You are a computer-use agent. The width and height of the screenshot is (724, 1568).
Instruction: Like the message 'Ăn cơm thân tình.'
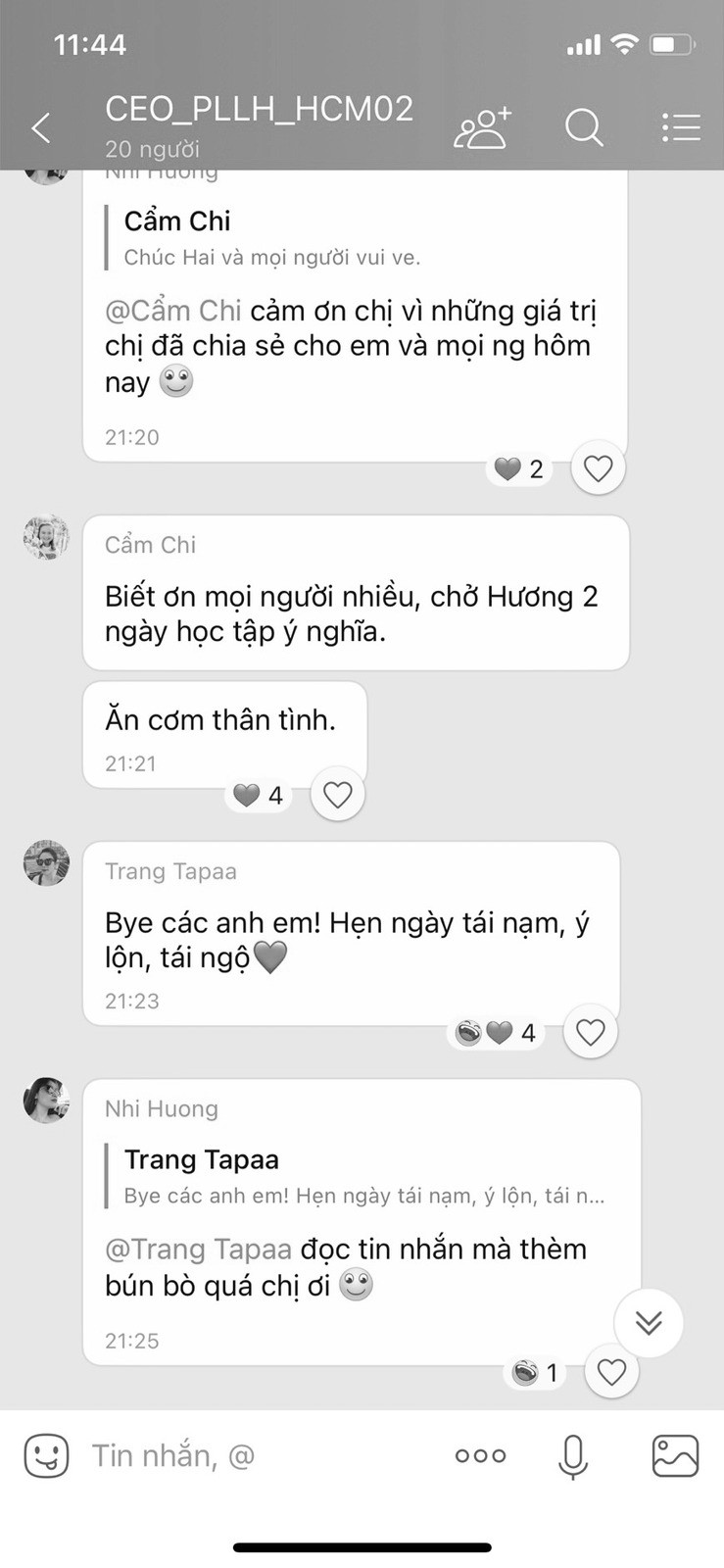click(337, 795)
